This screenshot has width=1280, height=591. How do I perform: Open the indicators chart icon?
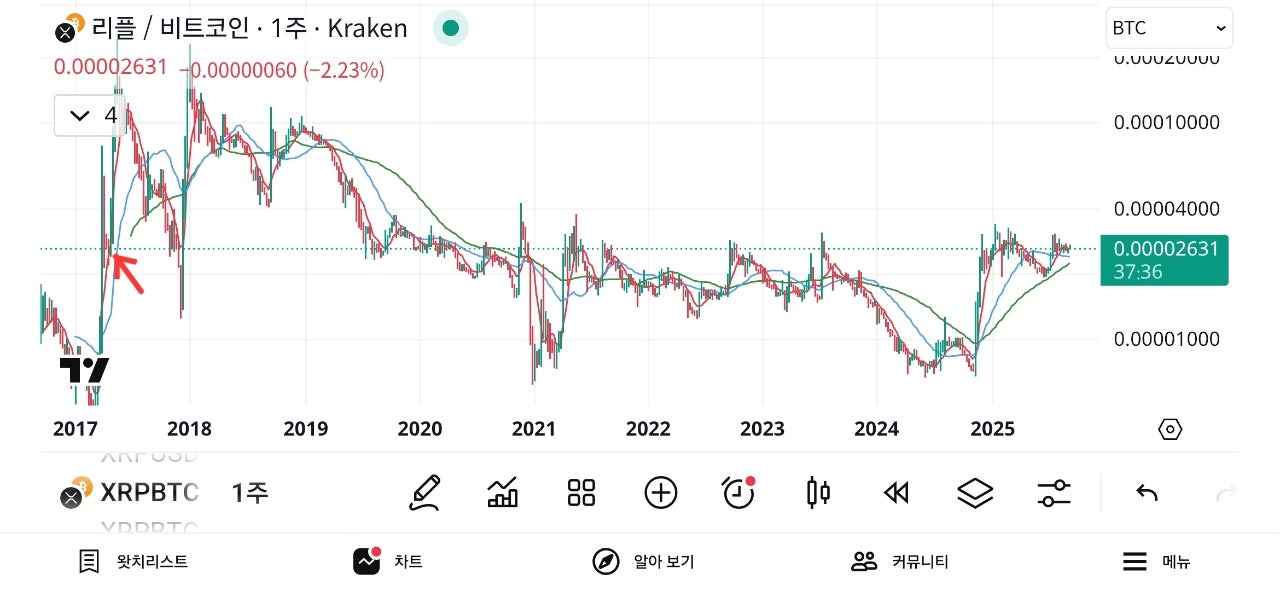click(502, 492)
